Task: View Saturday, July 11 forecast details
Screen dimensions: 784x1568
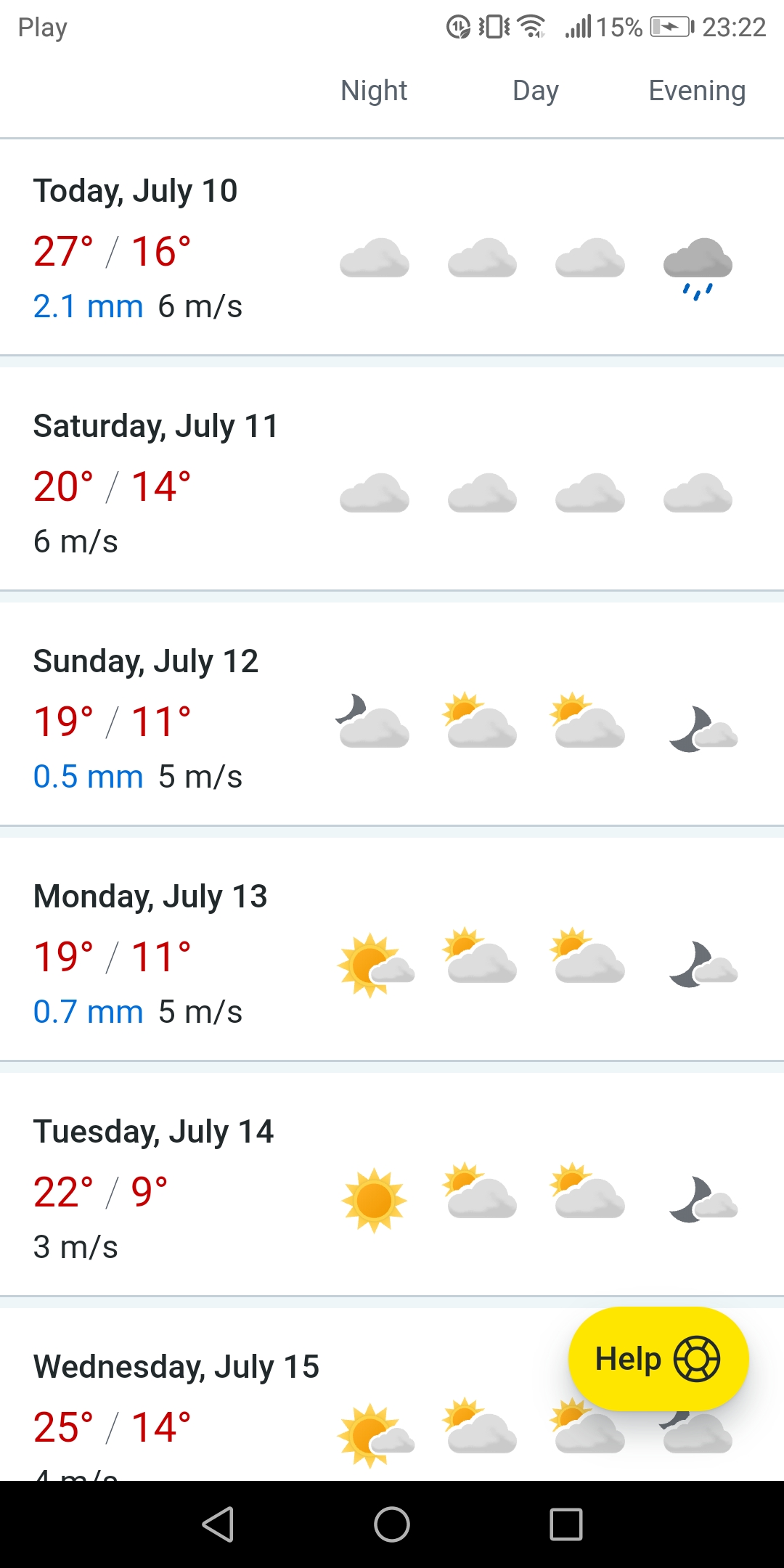Action: pyautogui.click(x=392, y=482)
